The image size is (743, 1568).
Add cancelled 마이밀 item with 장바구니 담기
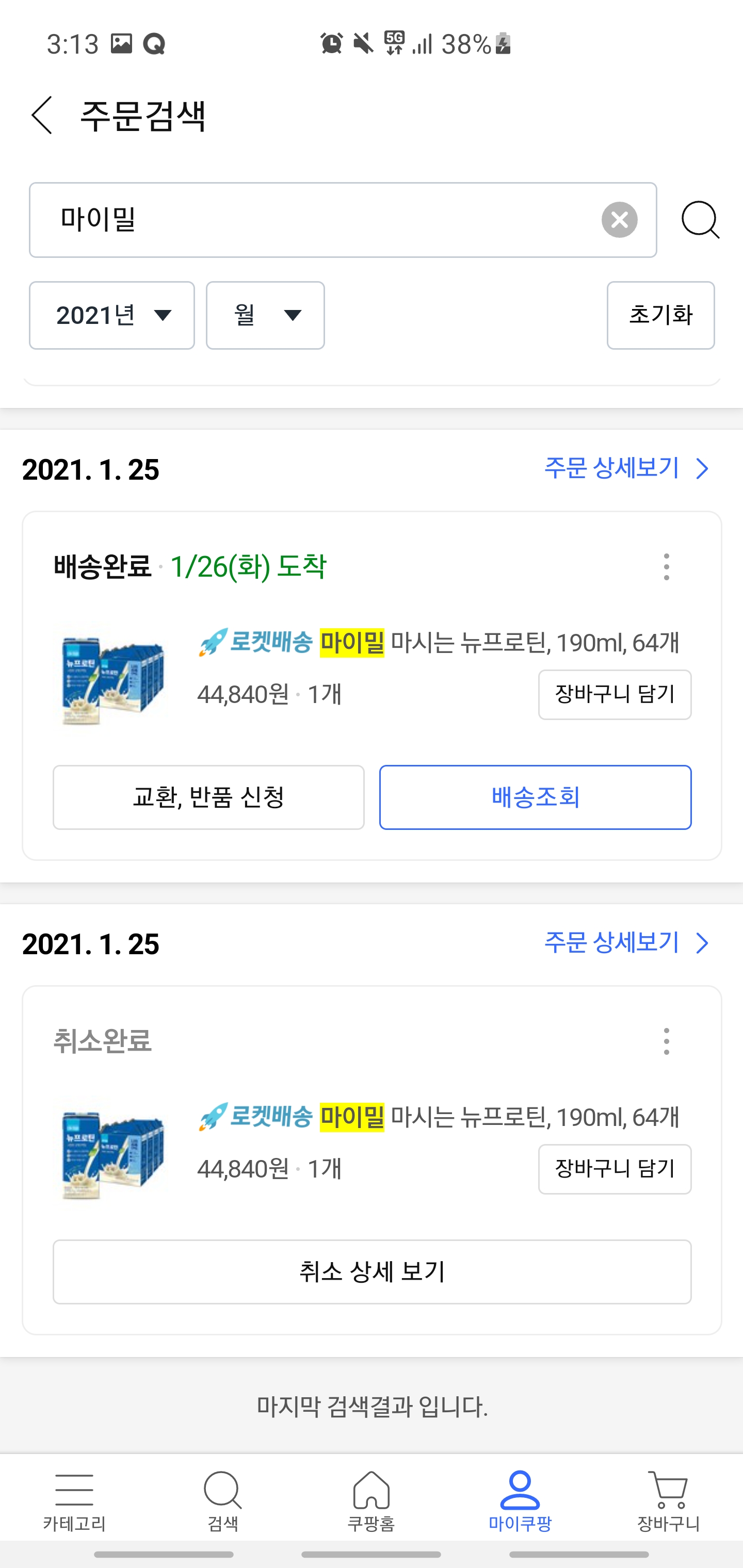click(x=614, y=1169)
